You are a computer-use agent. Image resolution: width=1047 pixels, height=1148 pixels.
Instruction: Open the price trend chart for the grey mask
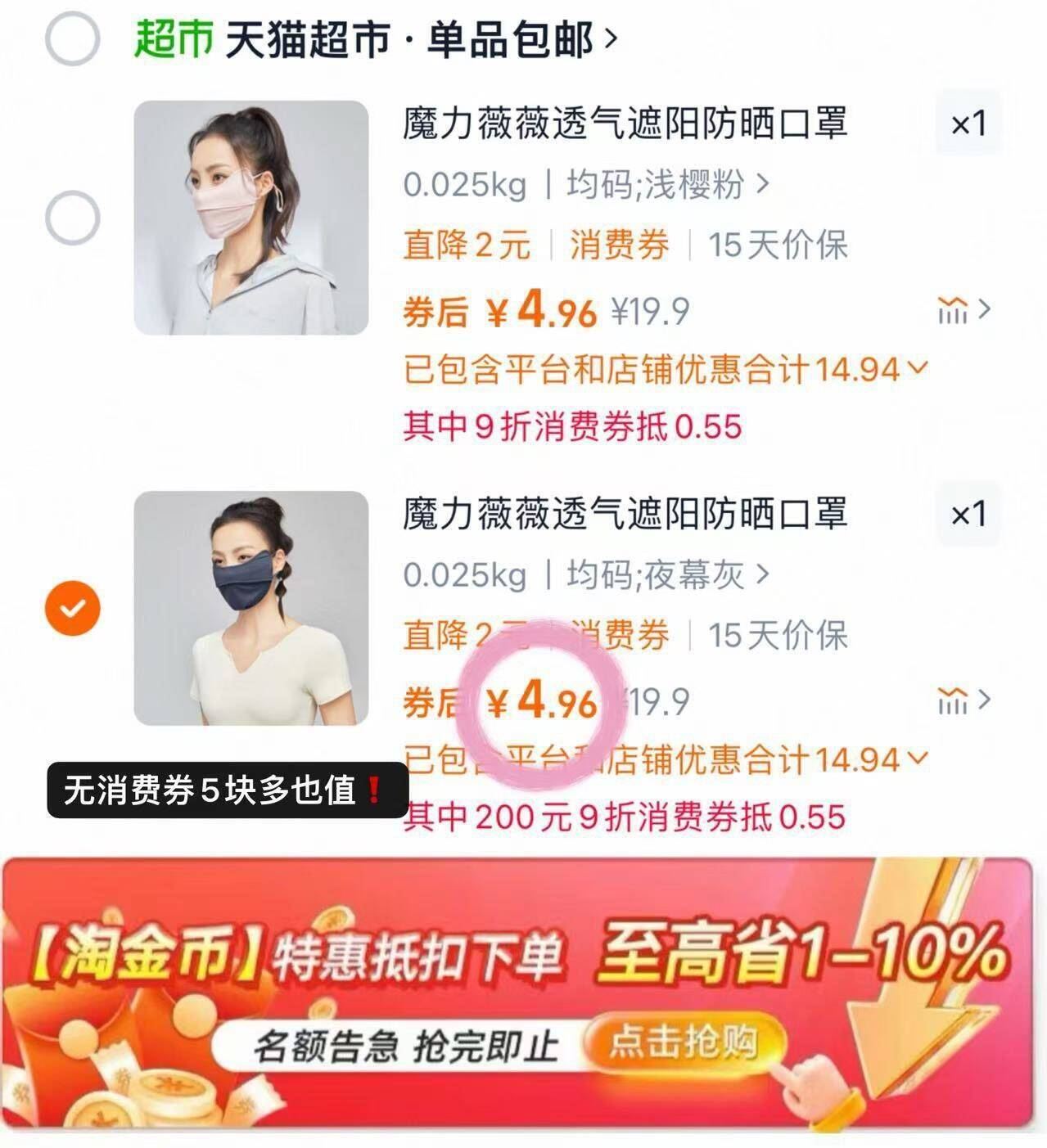click(954, 702)
